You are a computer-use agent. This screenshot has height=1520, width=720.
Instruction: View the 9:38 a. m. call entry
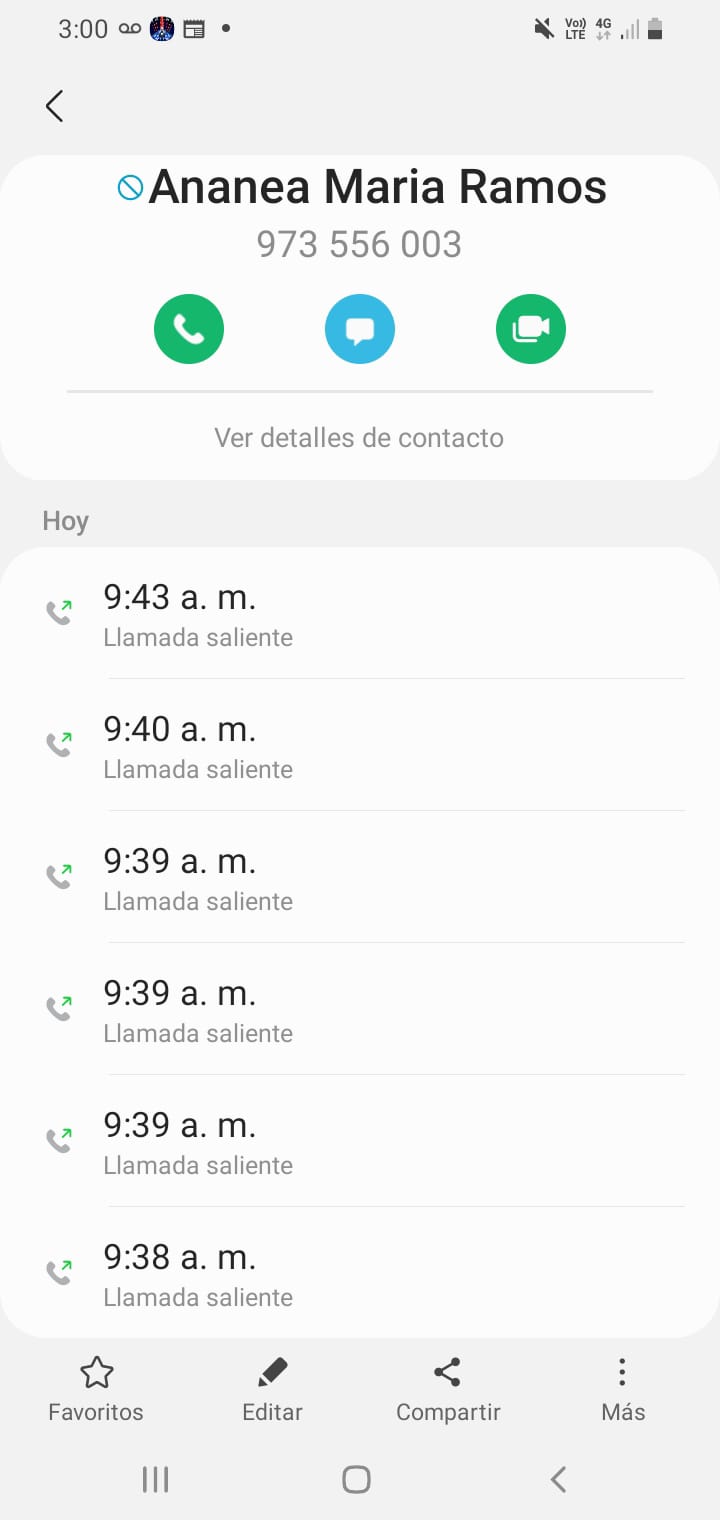(x=360, y=1274)
